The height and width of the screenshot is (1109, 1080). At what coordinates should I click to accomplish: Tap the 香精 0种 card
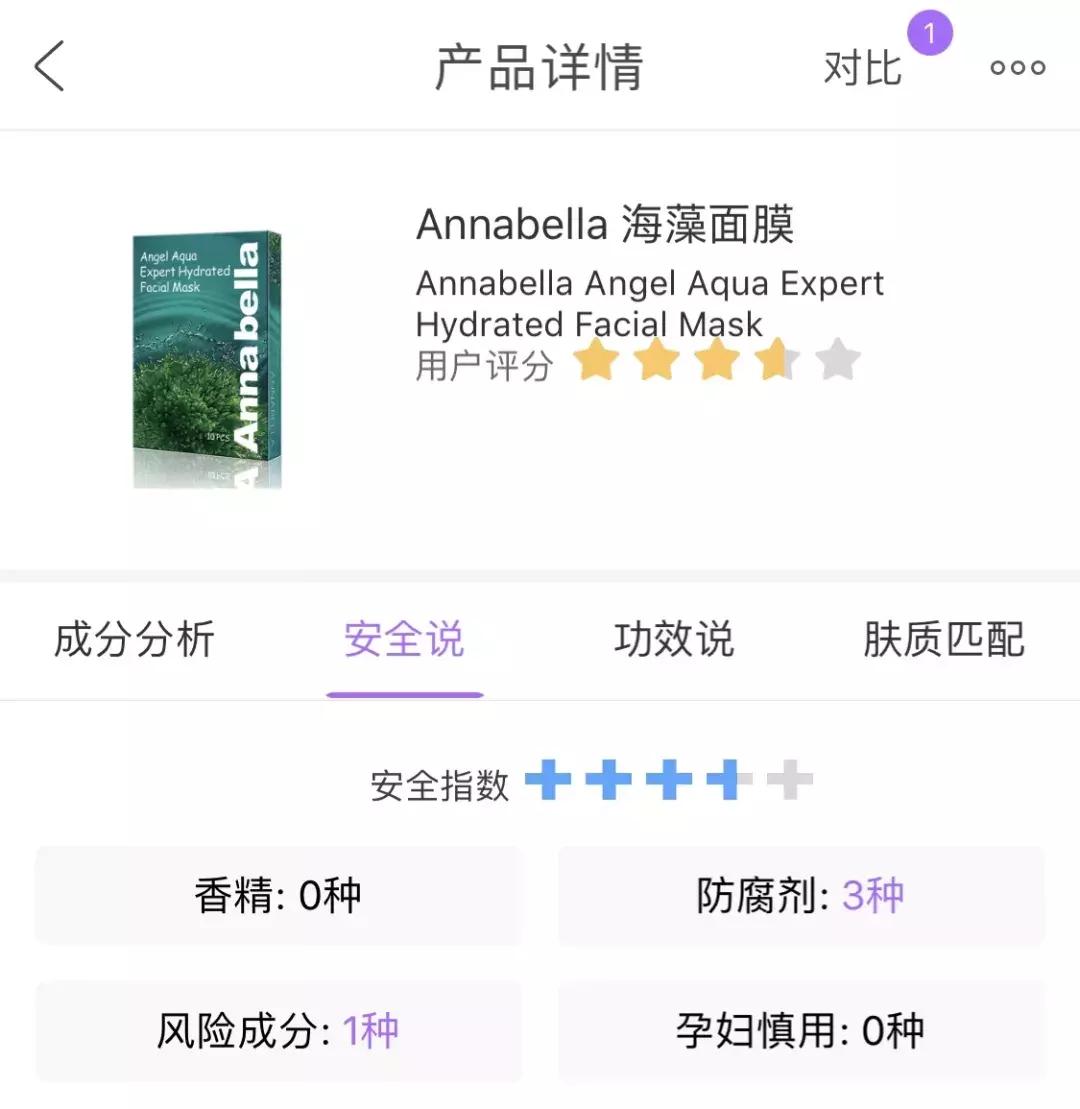278,896
